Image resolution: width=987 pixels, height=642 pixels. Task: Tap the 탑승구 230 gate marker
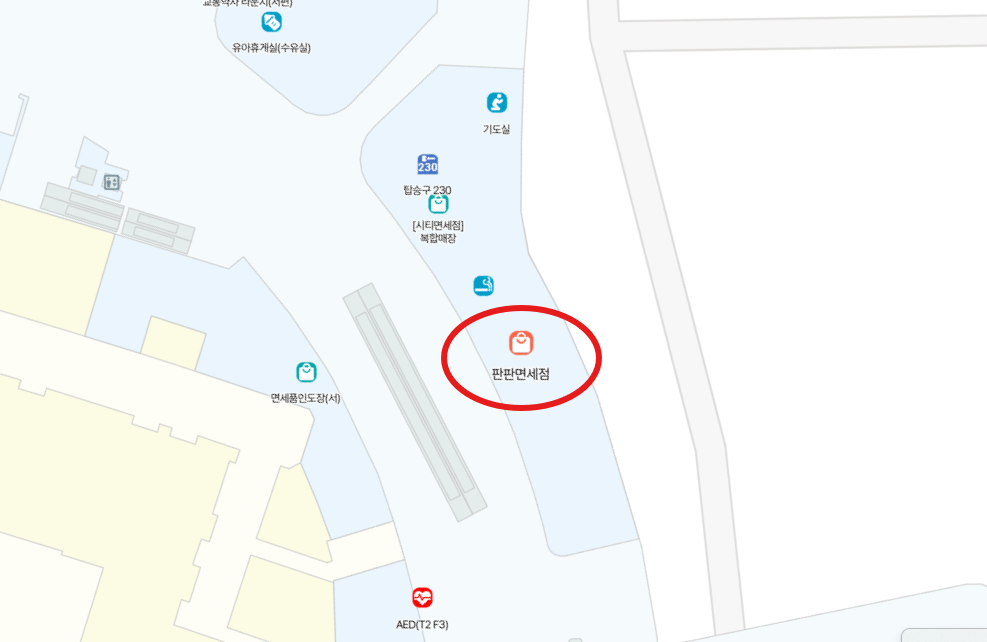point(428,164)
